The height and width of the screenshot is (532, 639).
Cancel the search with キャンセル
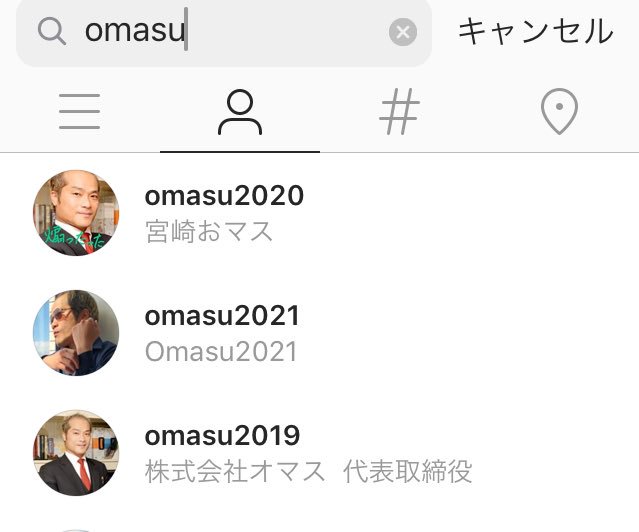535,32
